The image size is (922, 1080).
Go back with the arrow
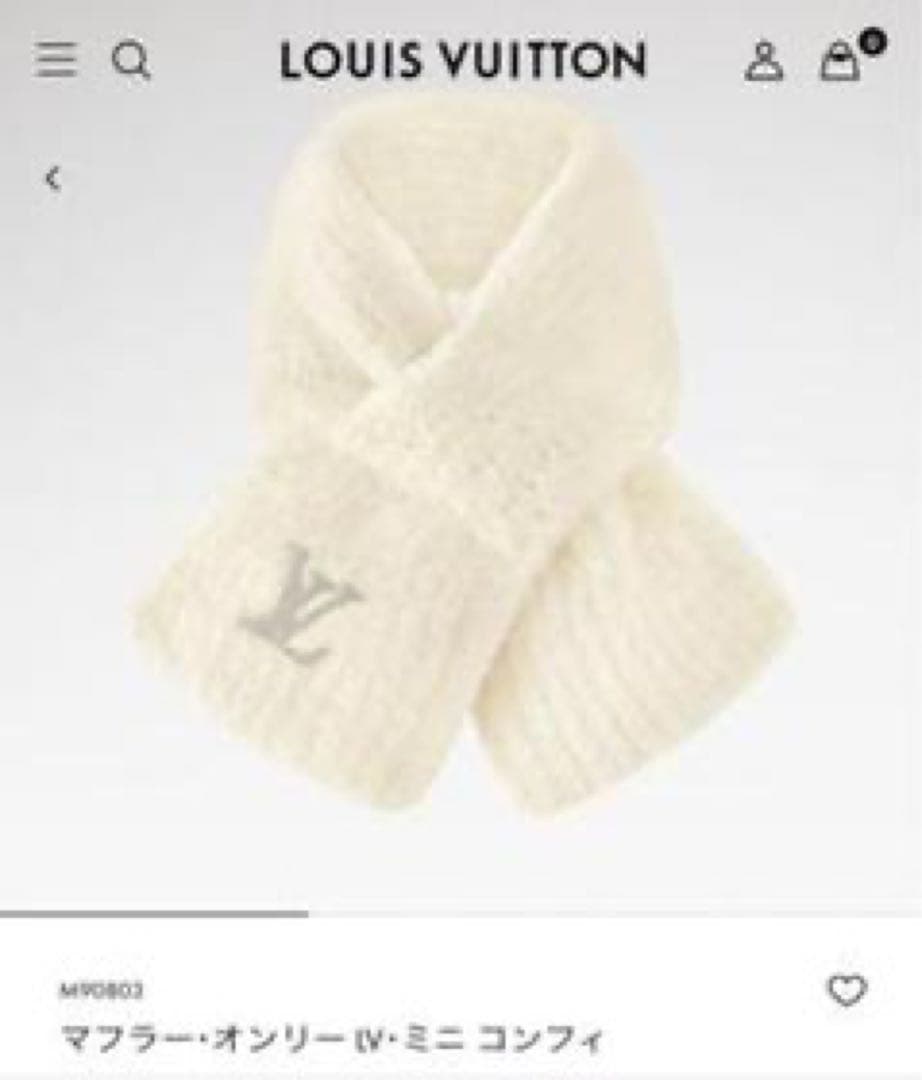[53, 180]
